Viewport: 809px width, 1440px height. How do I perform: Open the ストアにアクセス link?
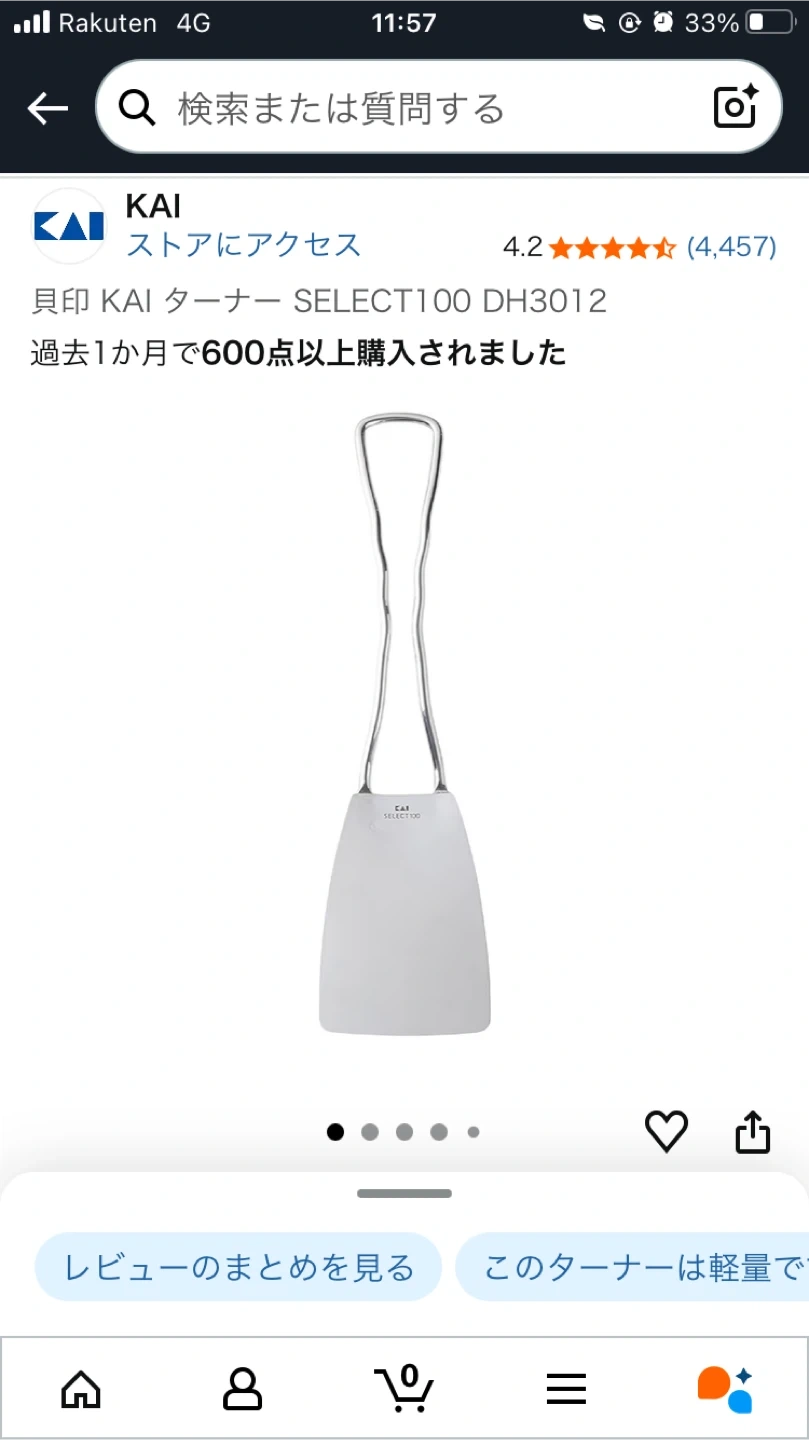tap(243, 244)
